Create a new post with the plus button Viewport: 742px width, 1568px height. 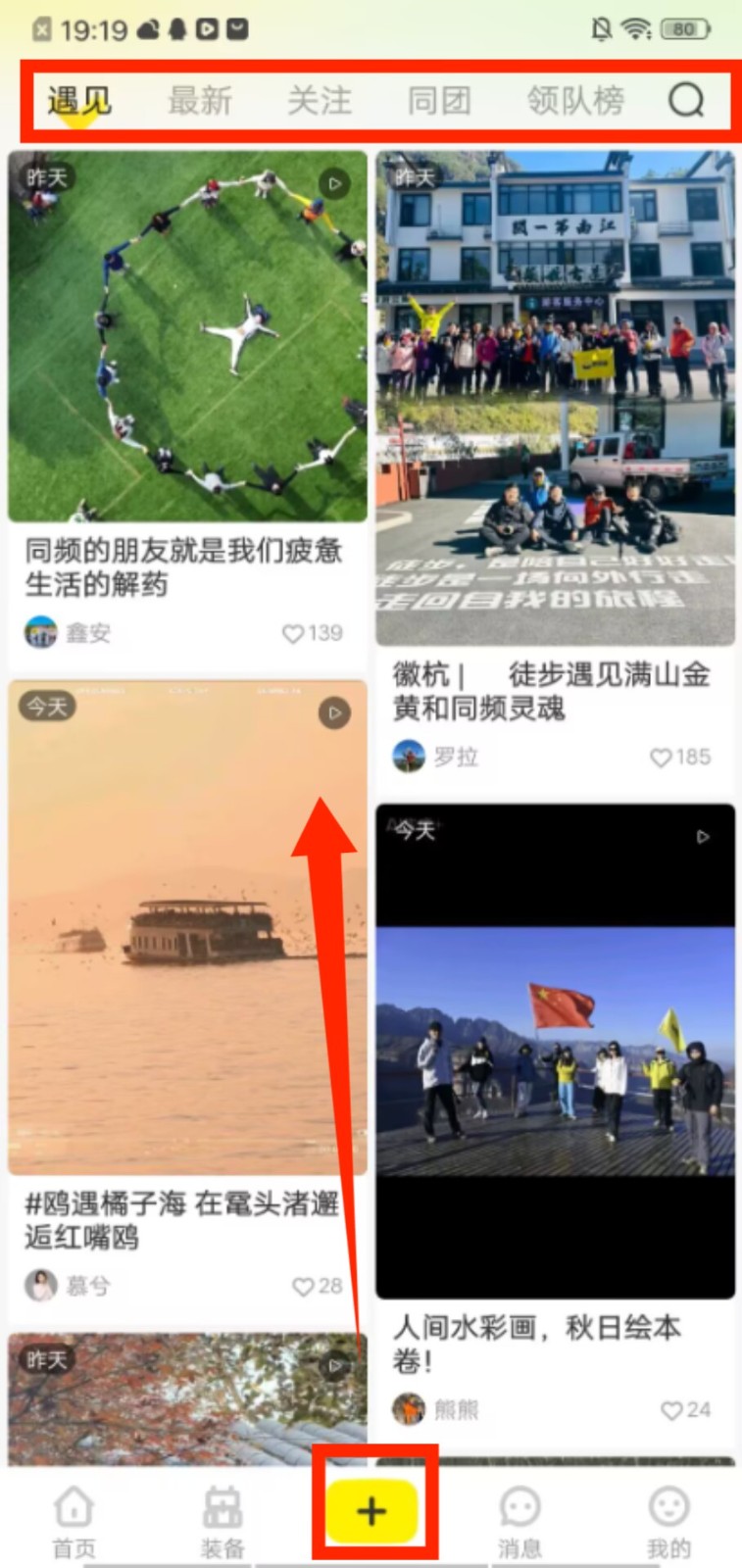coord(371,1510)
